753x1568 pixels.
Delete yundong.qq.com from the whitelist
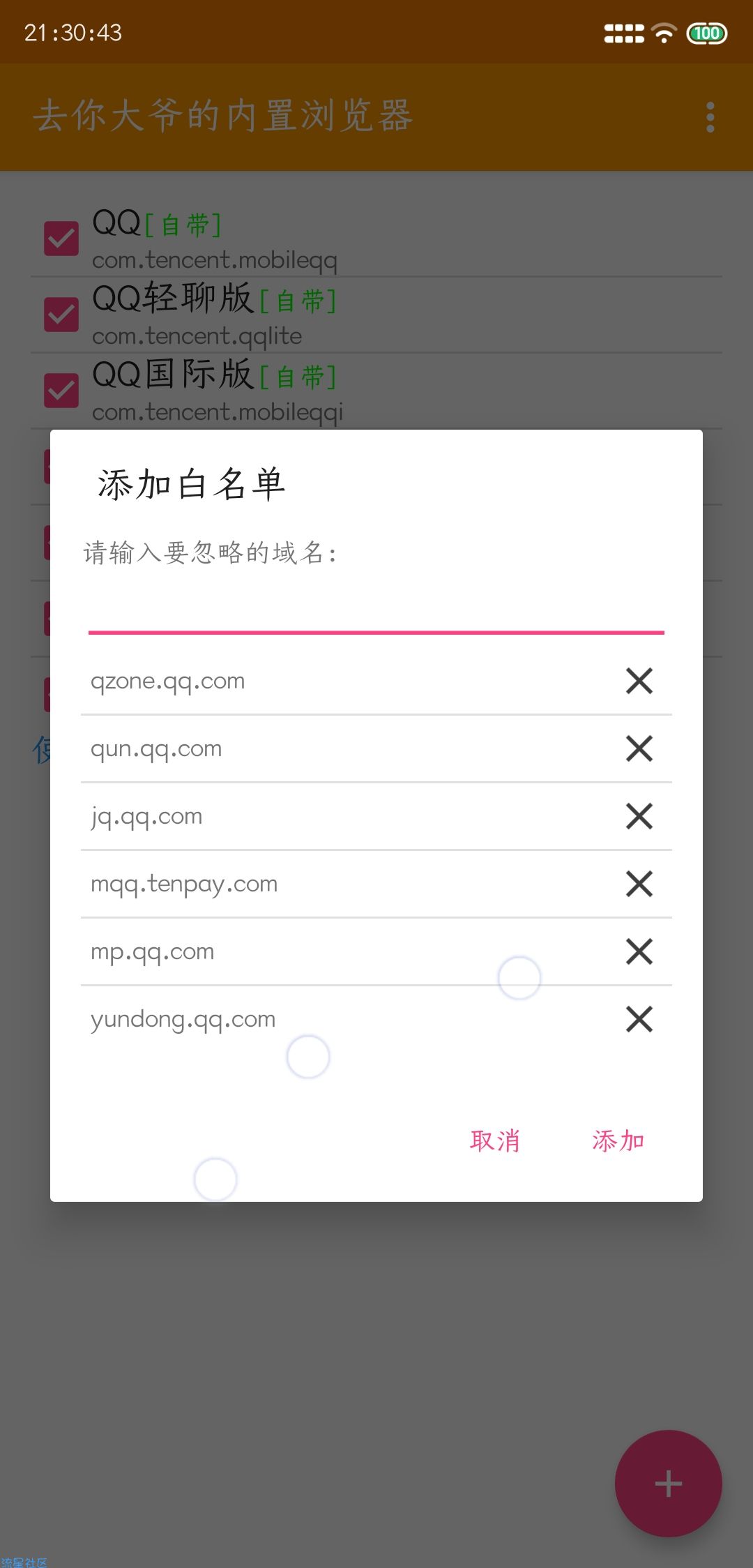tap(639, 1019)
